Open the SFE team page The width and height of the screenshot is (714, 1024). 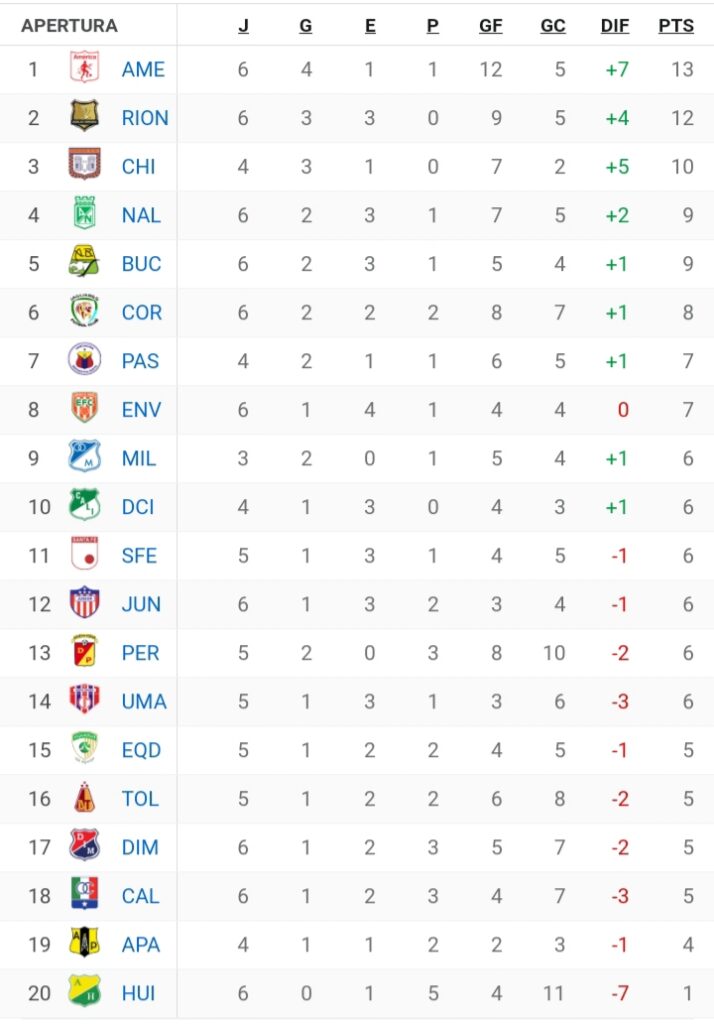[x=139, y=555]
